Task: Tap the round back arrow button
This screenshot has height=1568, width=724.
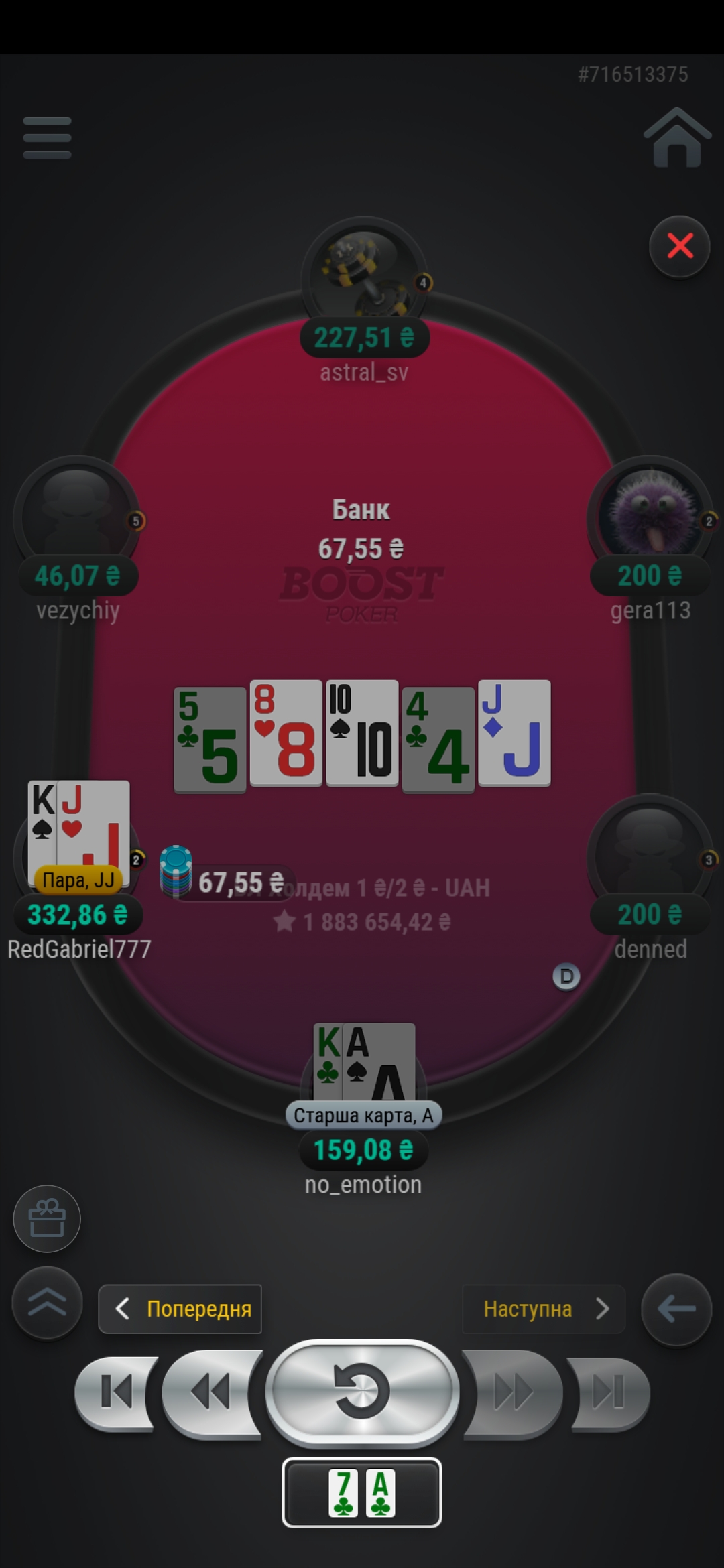Action: click(676, 1309)
